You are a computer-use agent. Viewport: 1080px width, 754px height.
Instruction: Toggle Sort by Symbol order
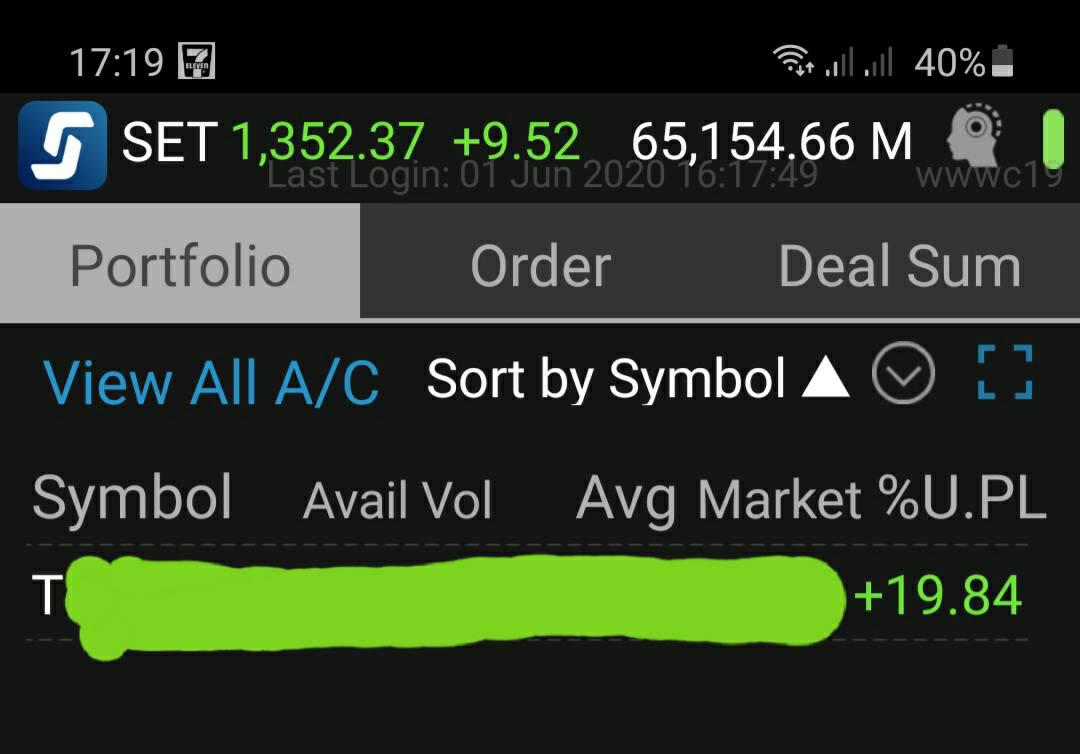tap(637, 379)
